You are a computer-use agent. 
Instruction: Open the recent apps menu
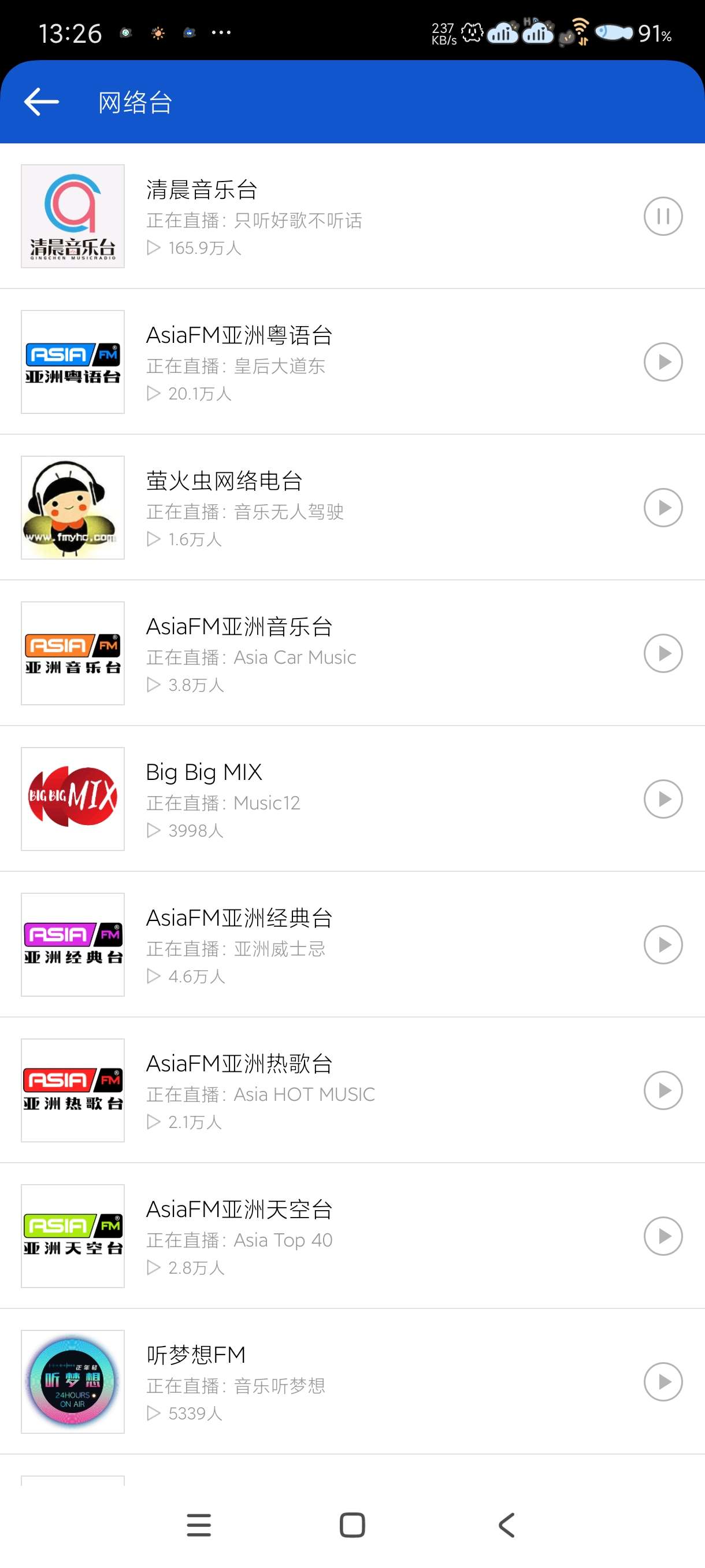pos(199,1525)
